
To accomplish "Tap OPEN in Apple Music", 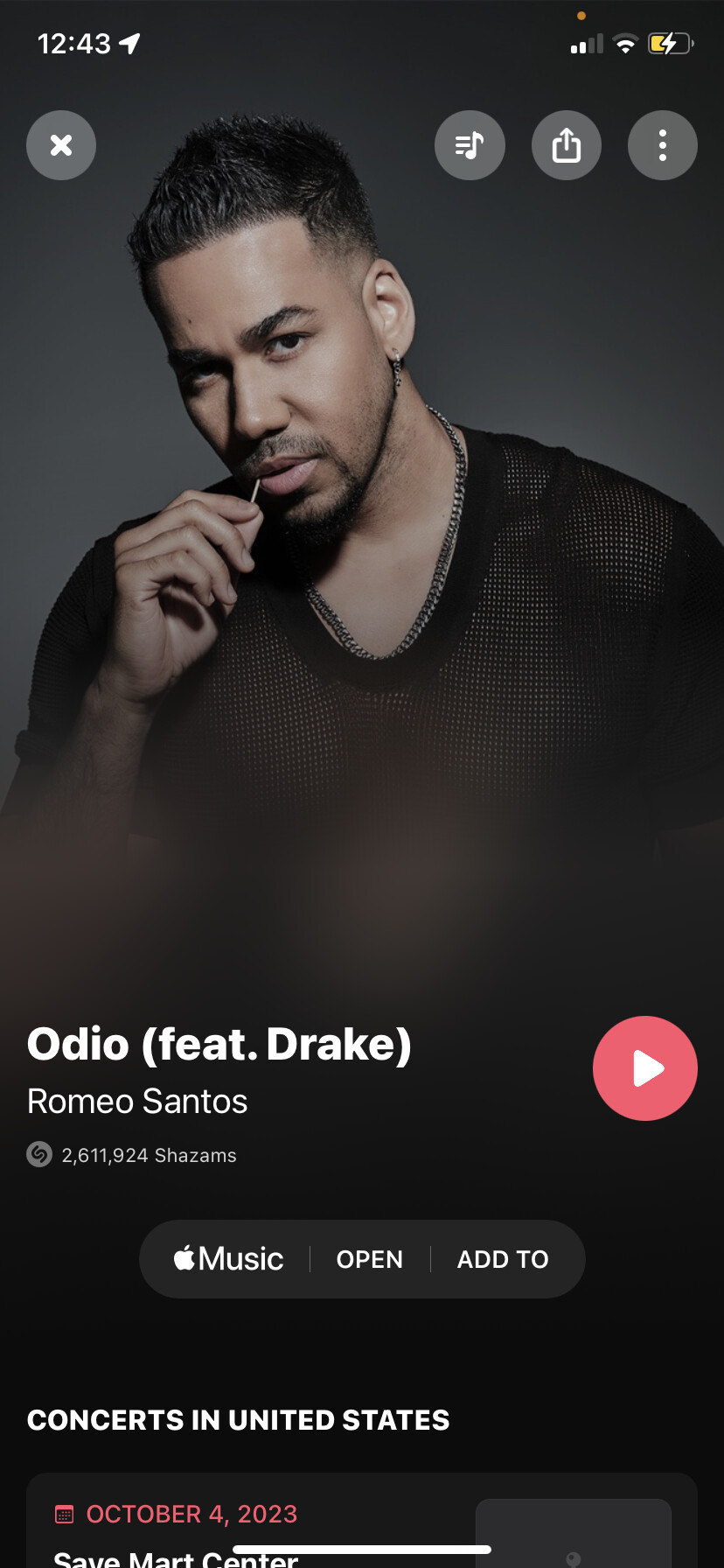I will coord(370,1259).
